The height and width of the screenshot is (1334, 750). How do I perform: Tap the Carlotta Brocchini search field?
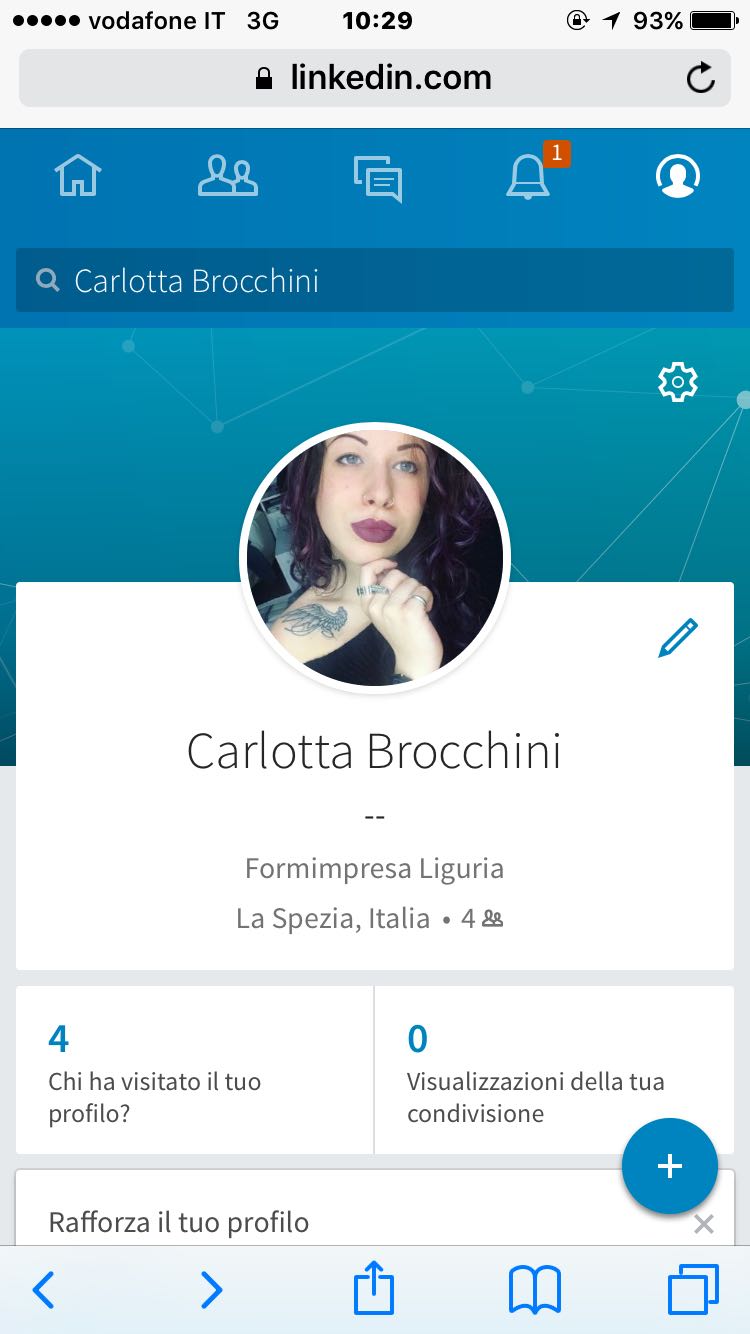(375, 280)
